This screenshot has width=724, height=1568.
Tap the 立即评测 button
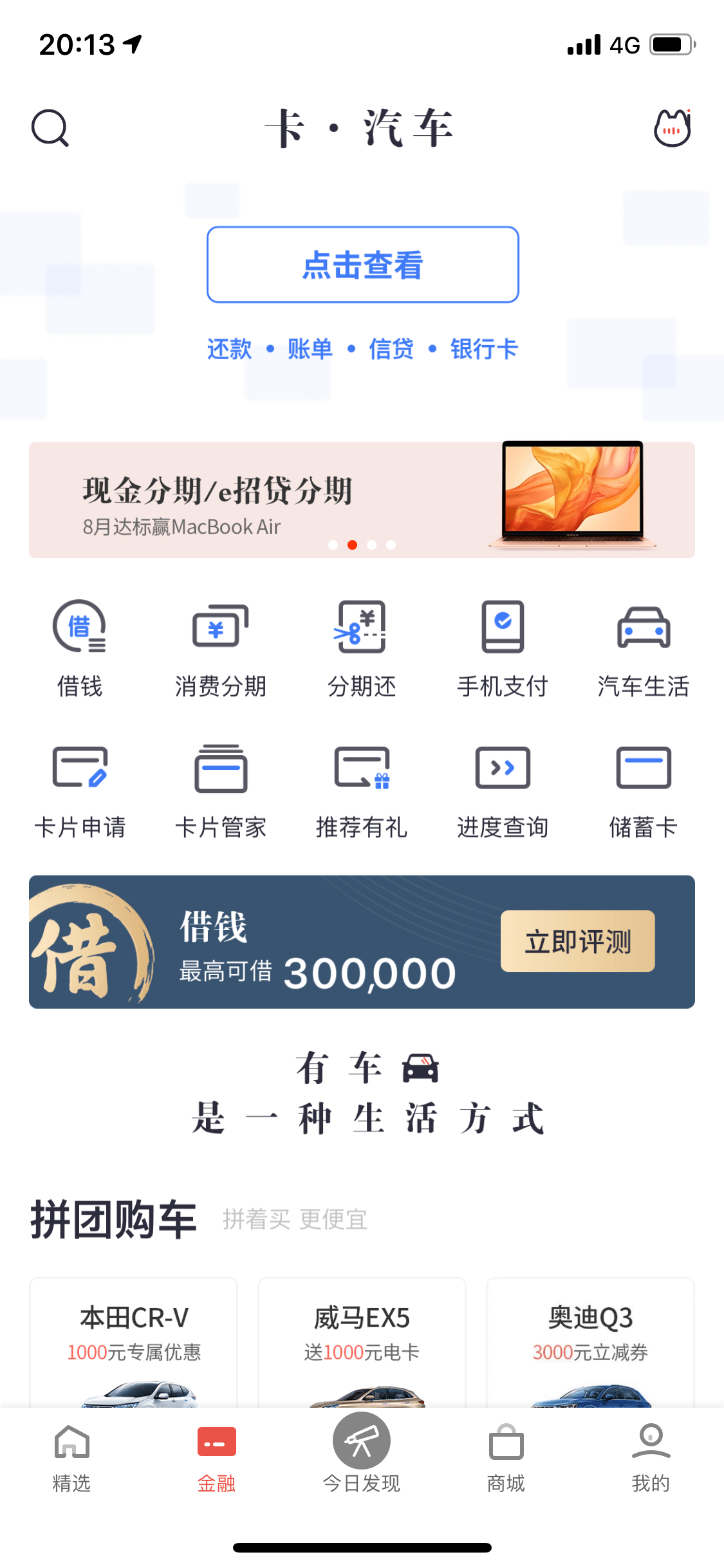point(577,941)
